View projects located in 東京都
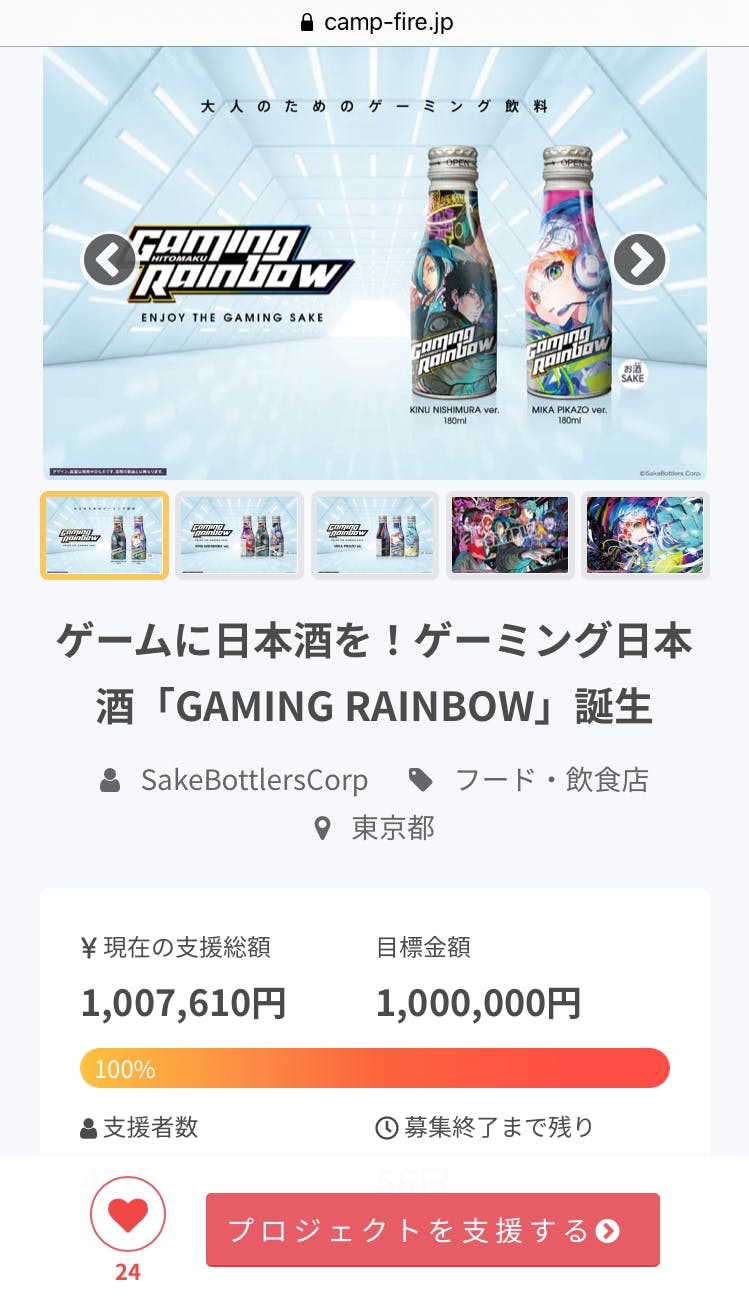This screenshot has width=749, height=1301. [392, 828]
